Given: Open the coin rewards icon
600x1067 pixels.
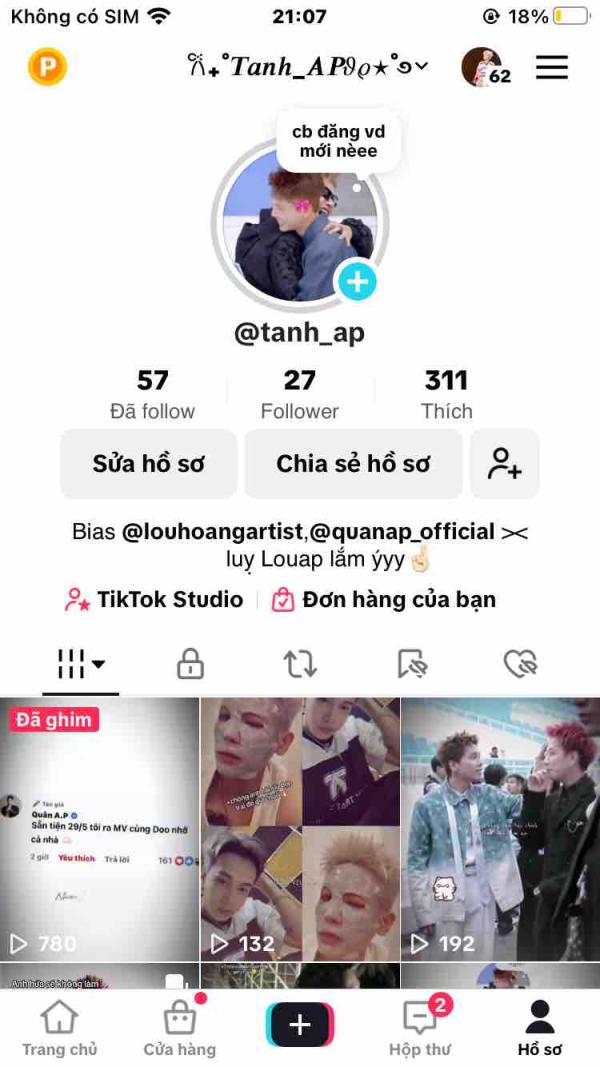Looking at the screenshot, I should click(47, 67).
